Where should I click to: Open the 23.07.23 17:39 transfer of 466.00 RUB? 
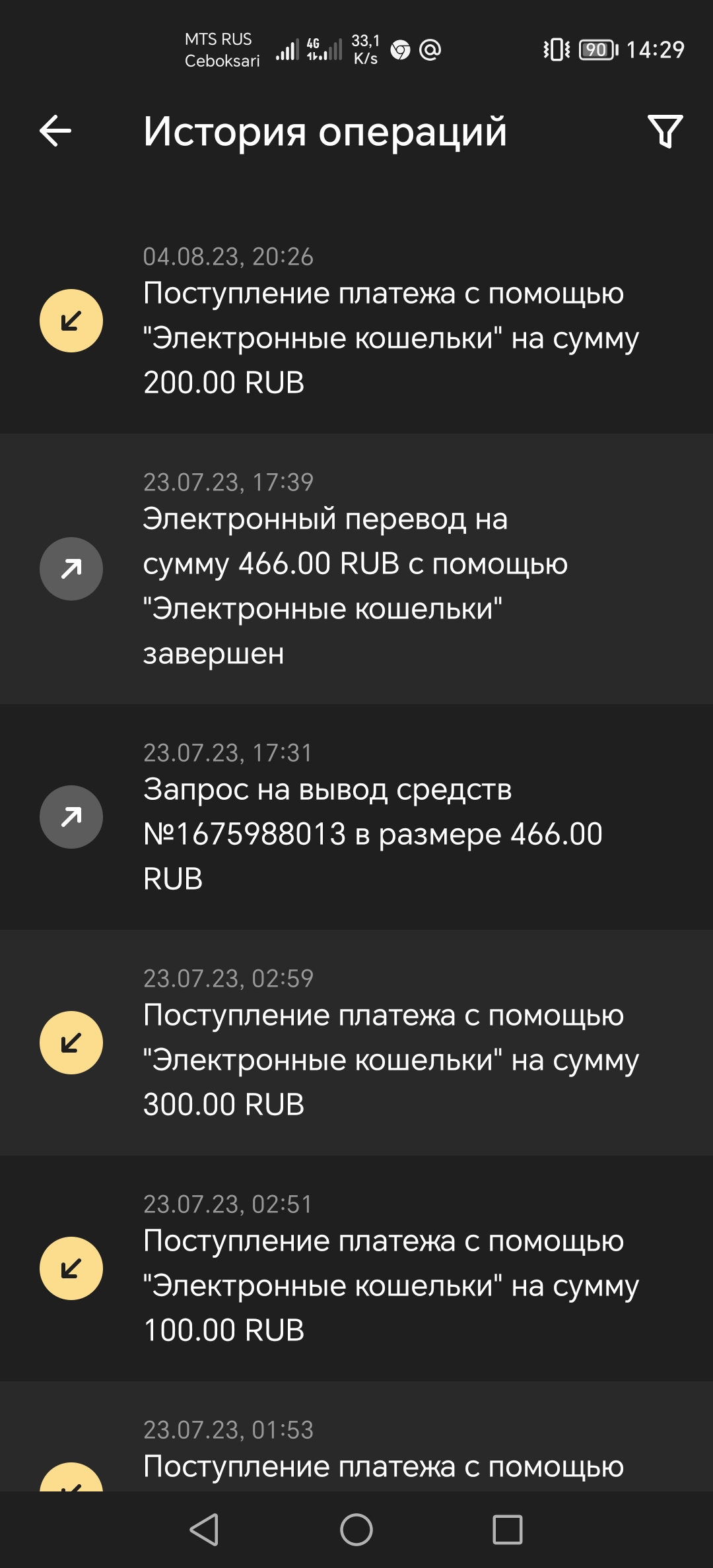pos(356,569)
